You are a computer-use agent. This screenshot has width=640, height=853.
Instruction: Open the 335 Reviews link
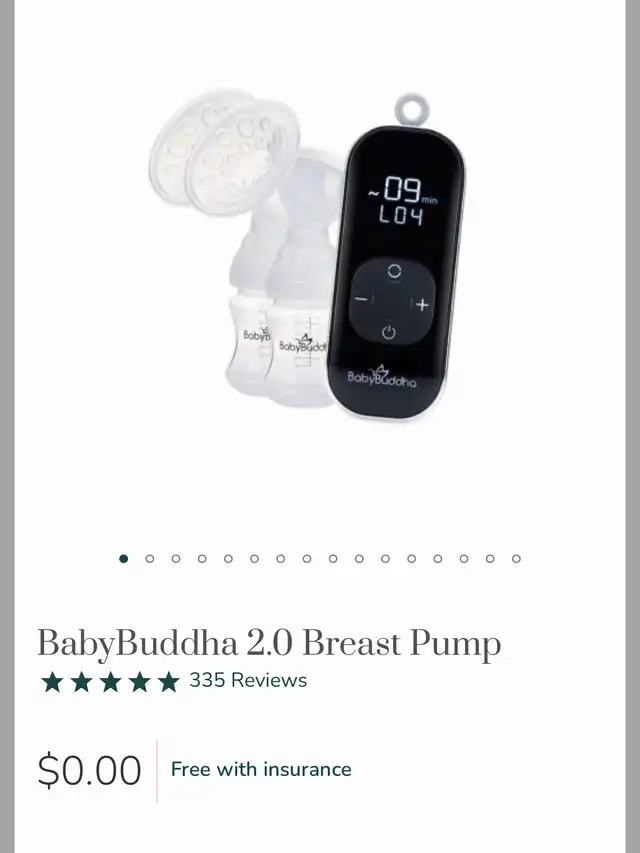tap(248, 681)
